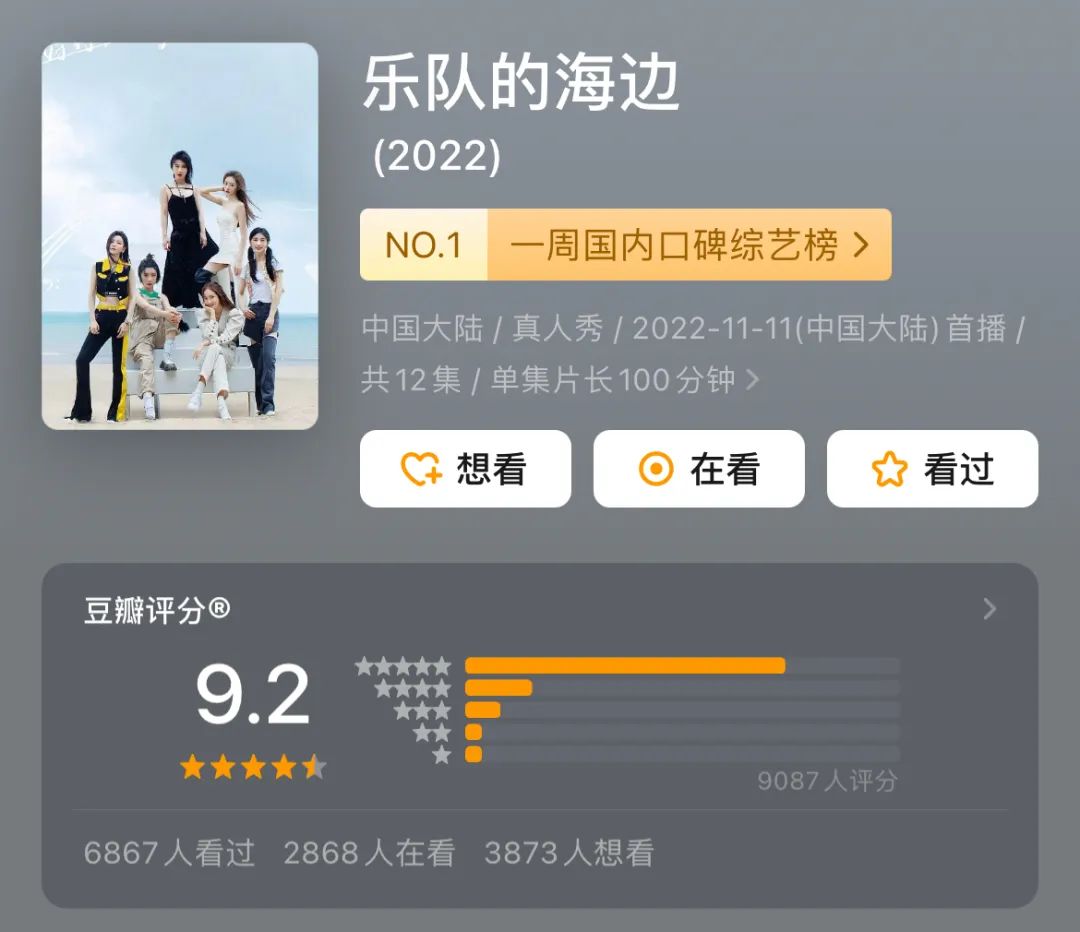Expand the show details info line
Screen dimensions: 1080x932
click(752, 380)
